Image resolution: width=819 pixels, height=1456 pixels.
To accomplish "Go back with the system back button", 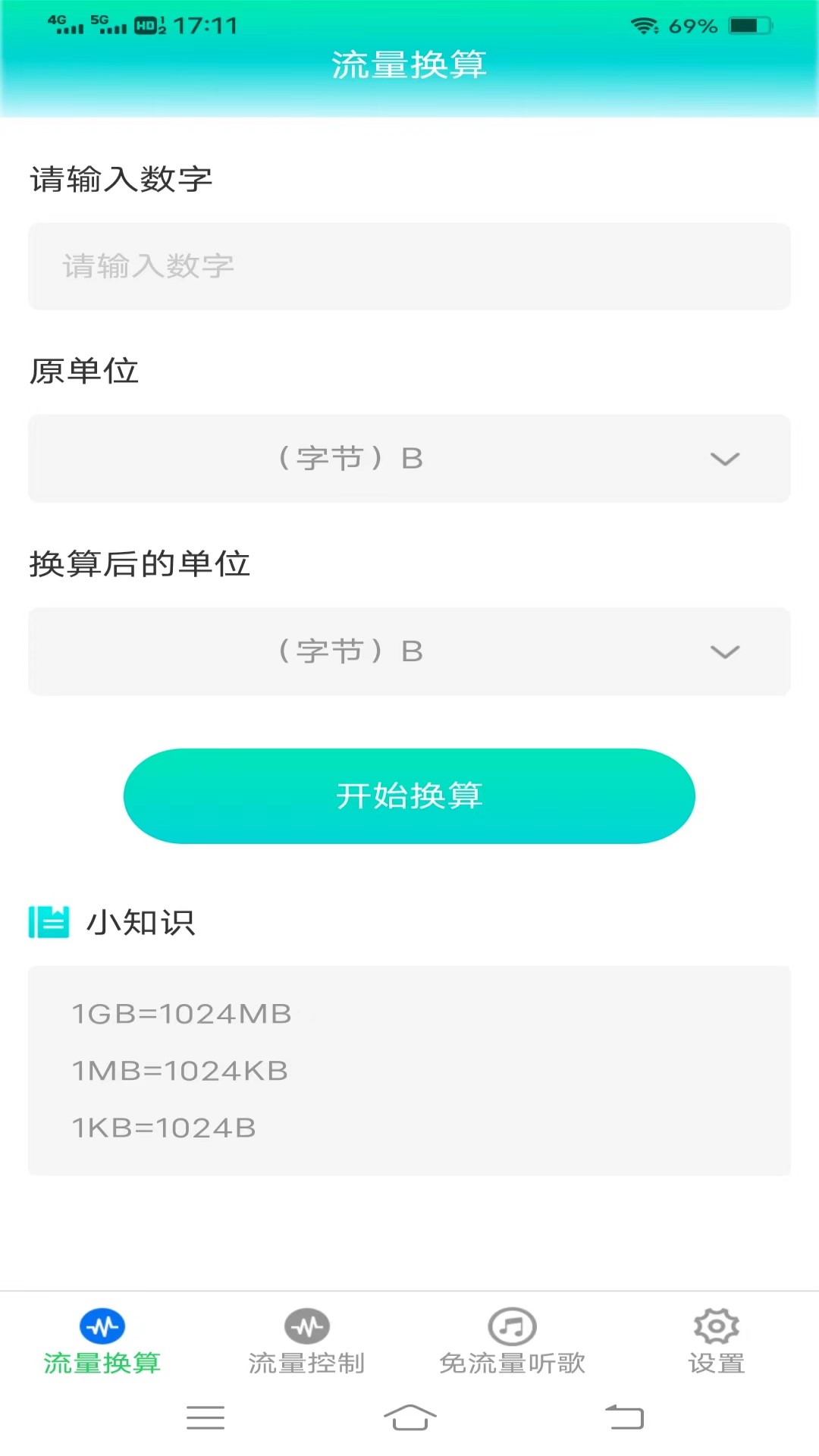I will point(624,1417).
